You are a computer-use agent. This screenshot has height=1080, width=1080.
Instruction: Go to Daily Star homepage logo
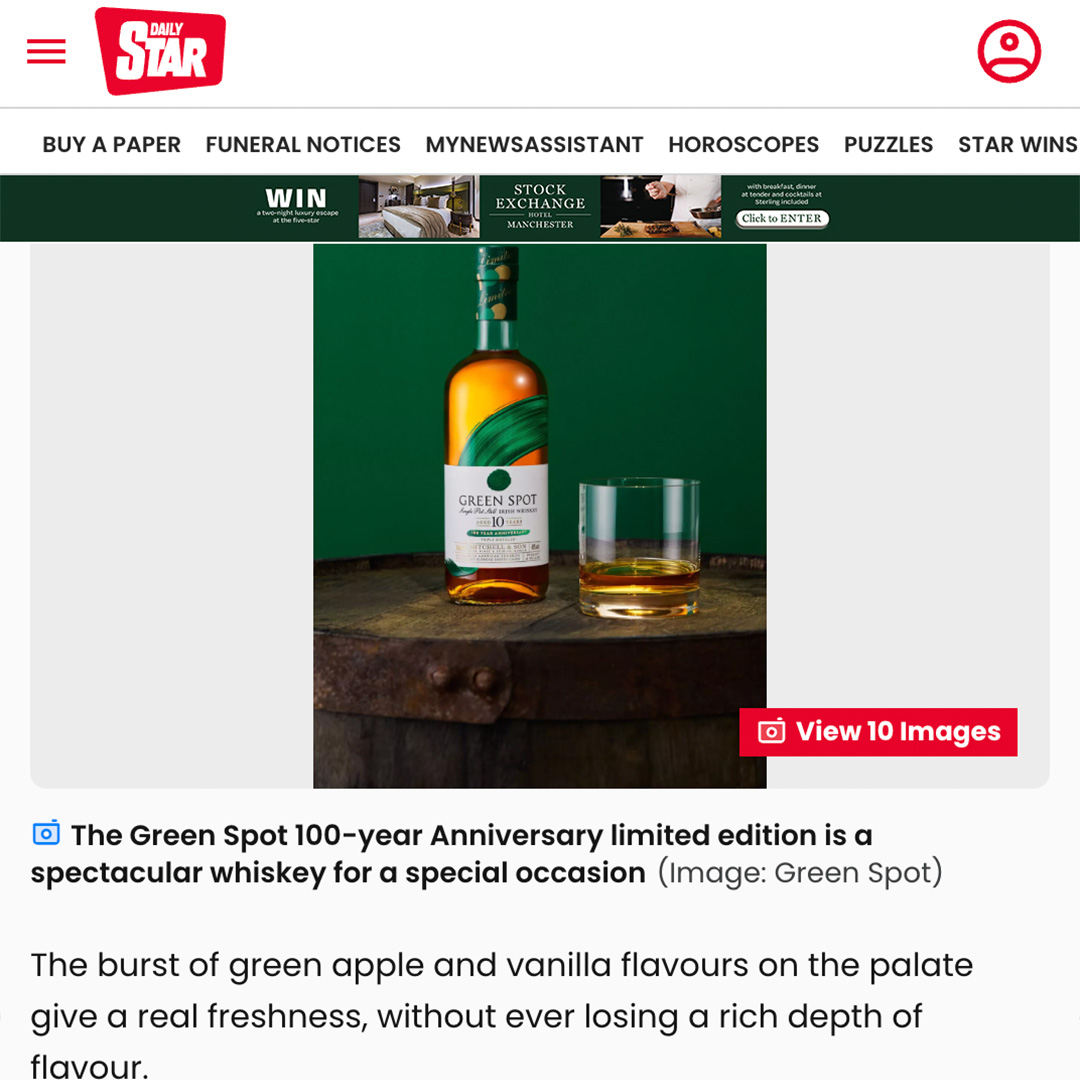point(160,51)
